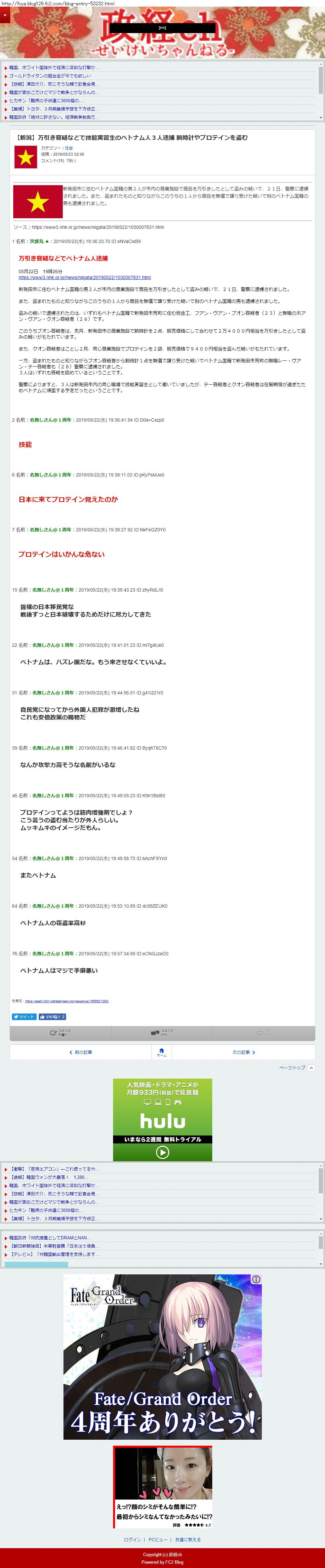The width and height of the screenshot is (325, 1568).
Task: Open the 社会 category link
Action: click(x=69, y=148)
